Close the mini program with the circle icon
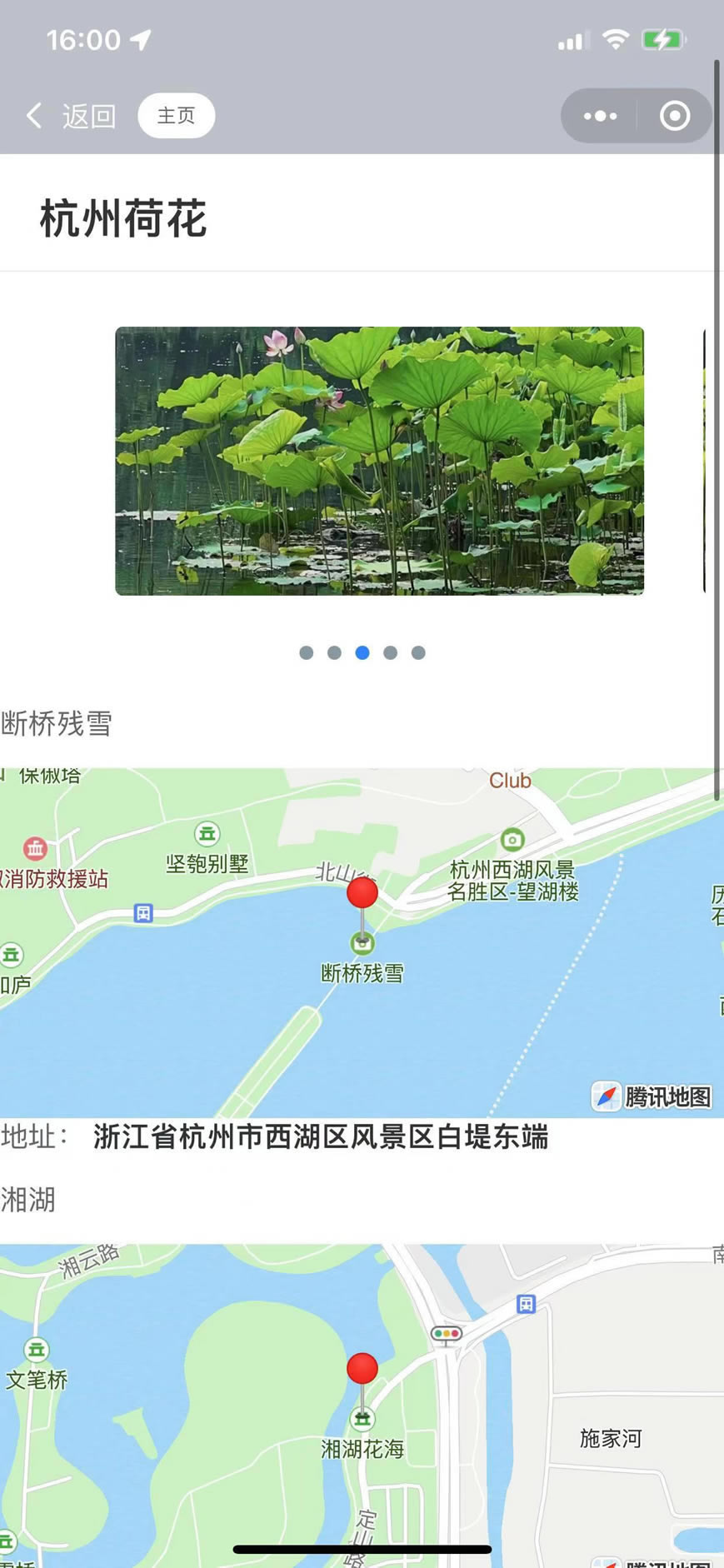The width and height of the screenshot is (724, 1568). [x=675, y=116]
